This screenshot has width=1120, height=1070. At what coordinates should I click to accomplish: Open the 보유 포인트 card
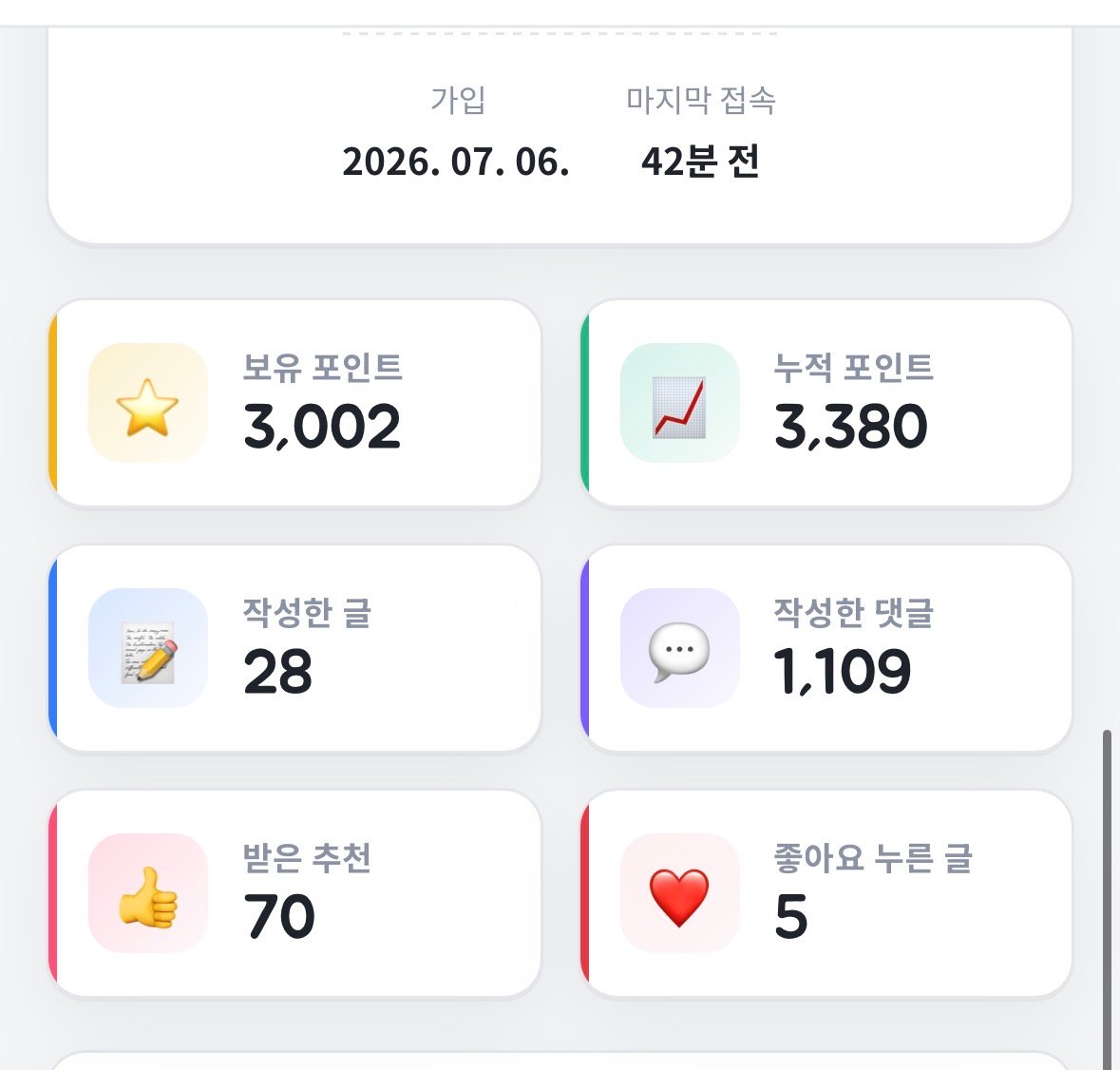click(x=294, y=403)
